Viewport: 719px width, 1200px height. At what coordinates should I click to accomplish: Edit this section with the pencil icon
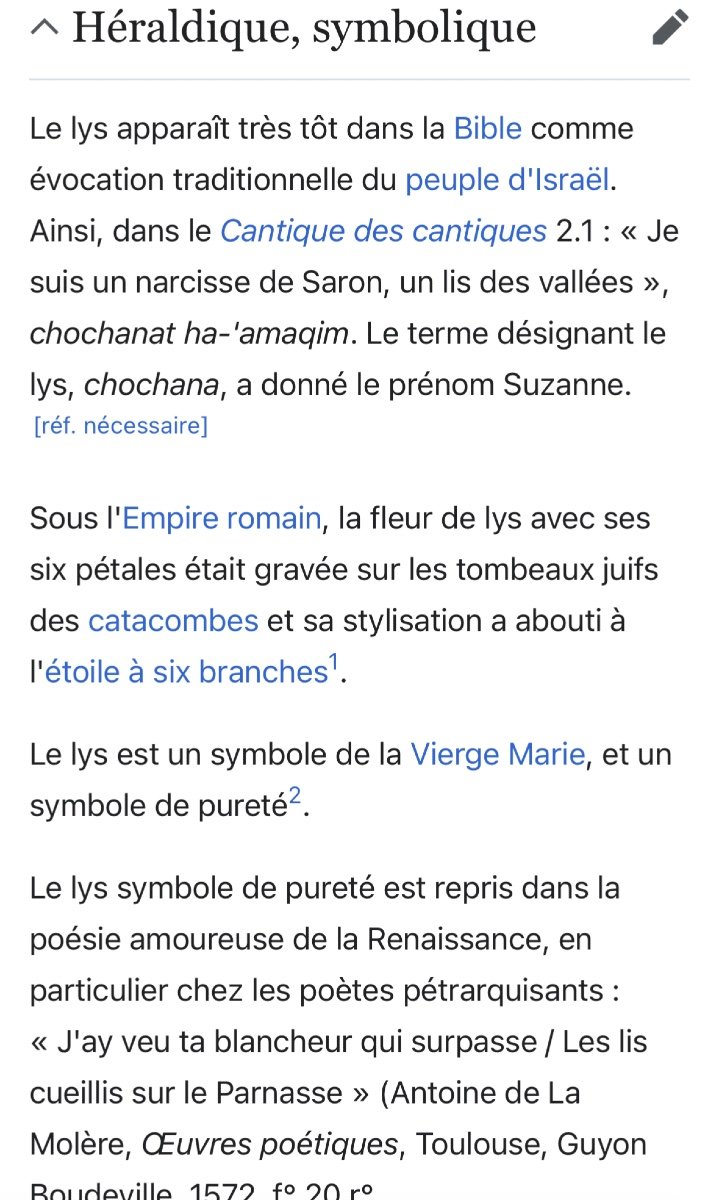click(x=670, y=28)
